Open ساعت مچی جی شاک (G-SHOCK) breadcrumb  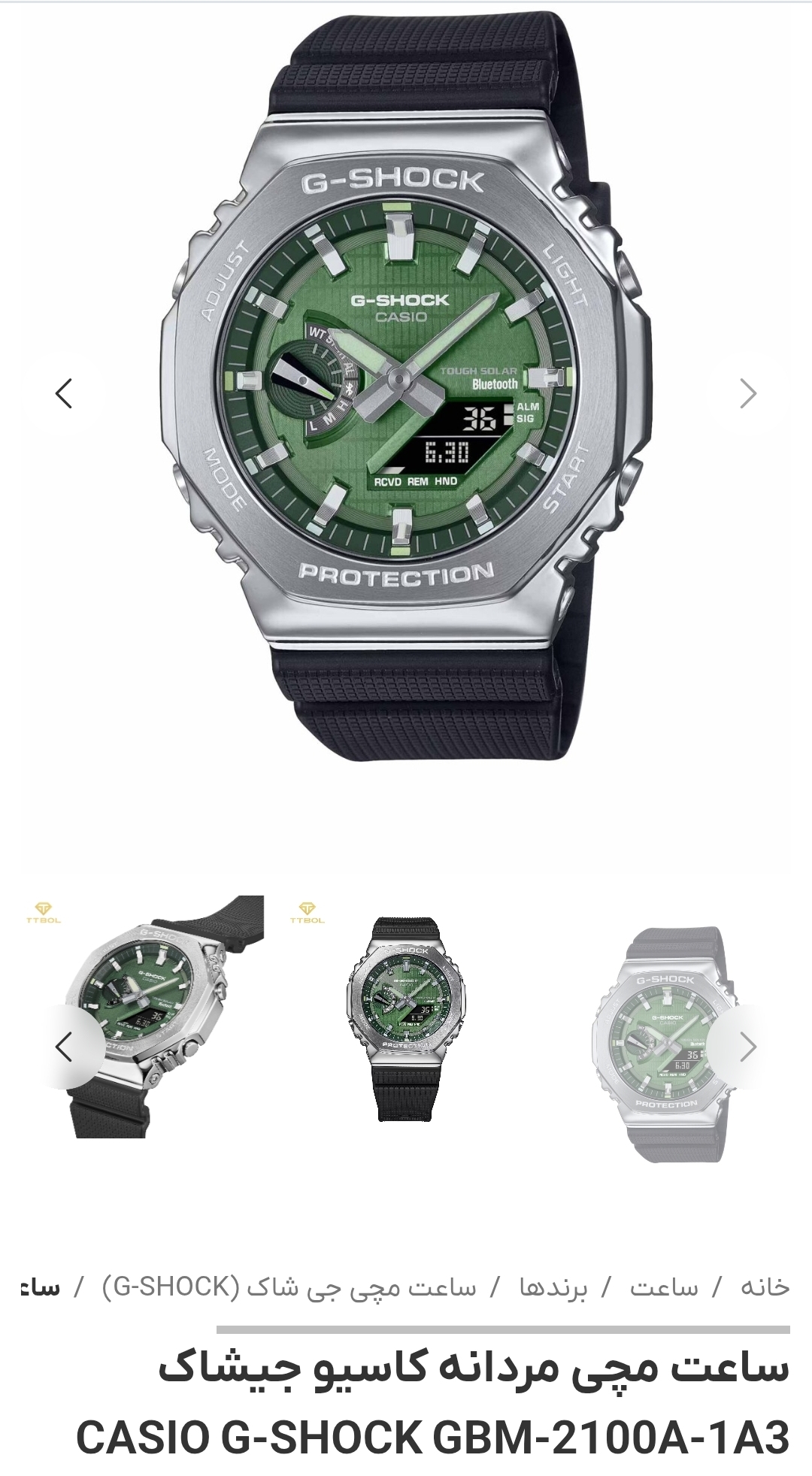[x=289, y=1287]
